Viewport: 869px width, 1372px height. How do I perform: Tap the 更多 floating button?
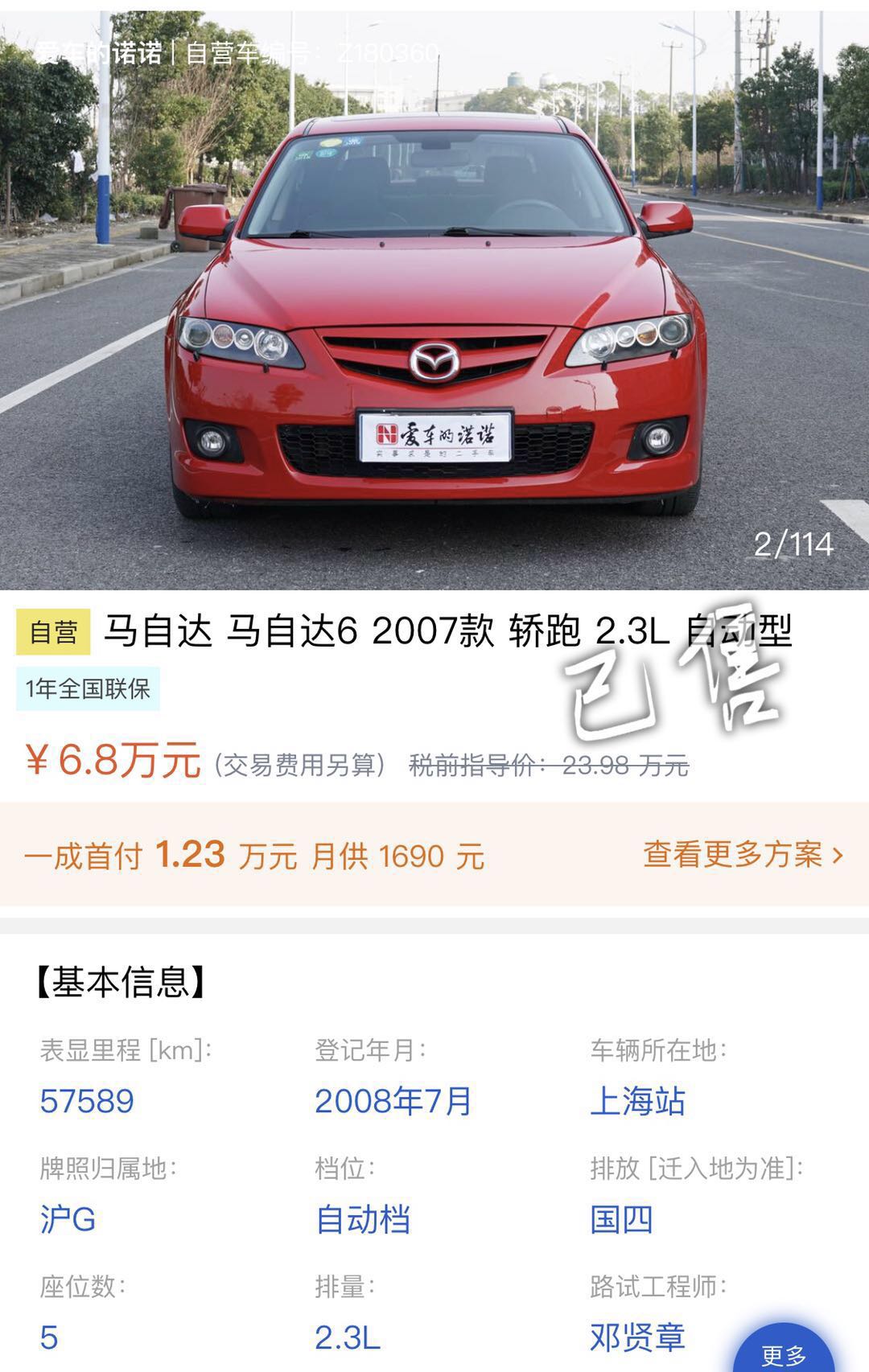(x=783, y=1351)
